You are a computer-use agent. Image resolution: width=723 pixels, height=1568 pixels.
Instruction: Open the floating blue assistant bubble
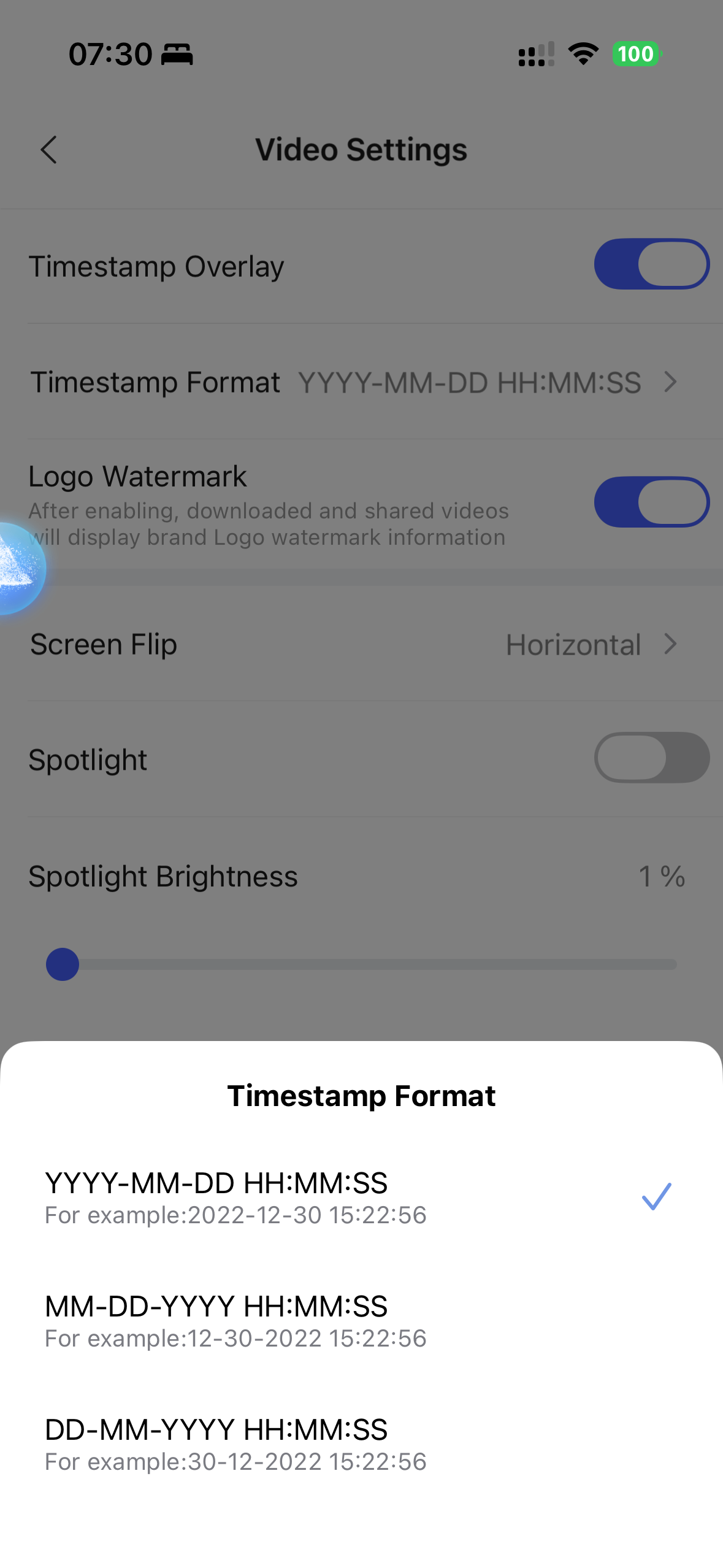coord(18,569)
